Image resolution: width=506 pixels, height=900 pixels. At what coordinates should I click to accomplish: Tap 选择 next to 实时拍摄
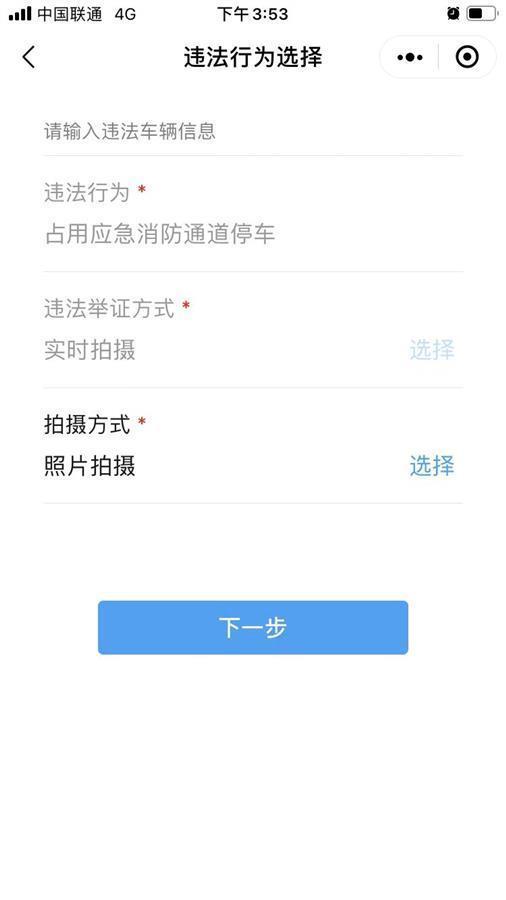tap(432, 350)
